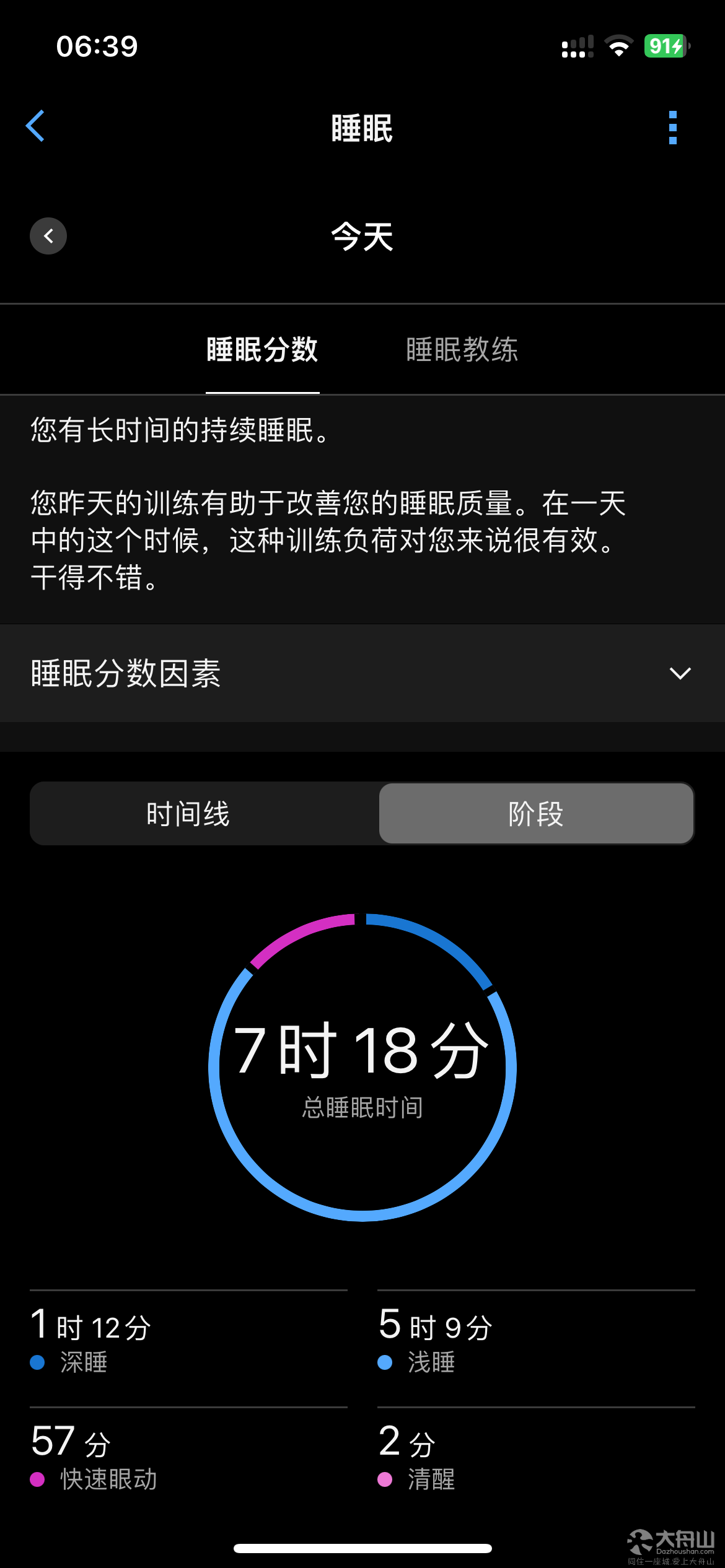Go back from the 睡眠 screen
Image resolution: width=725 pixels, height=1568 pixels.
35,126
